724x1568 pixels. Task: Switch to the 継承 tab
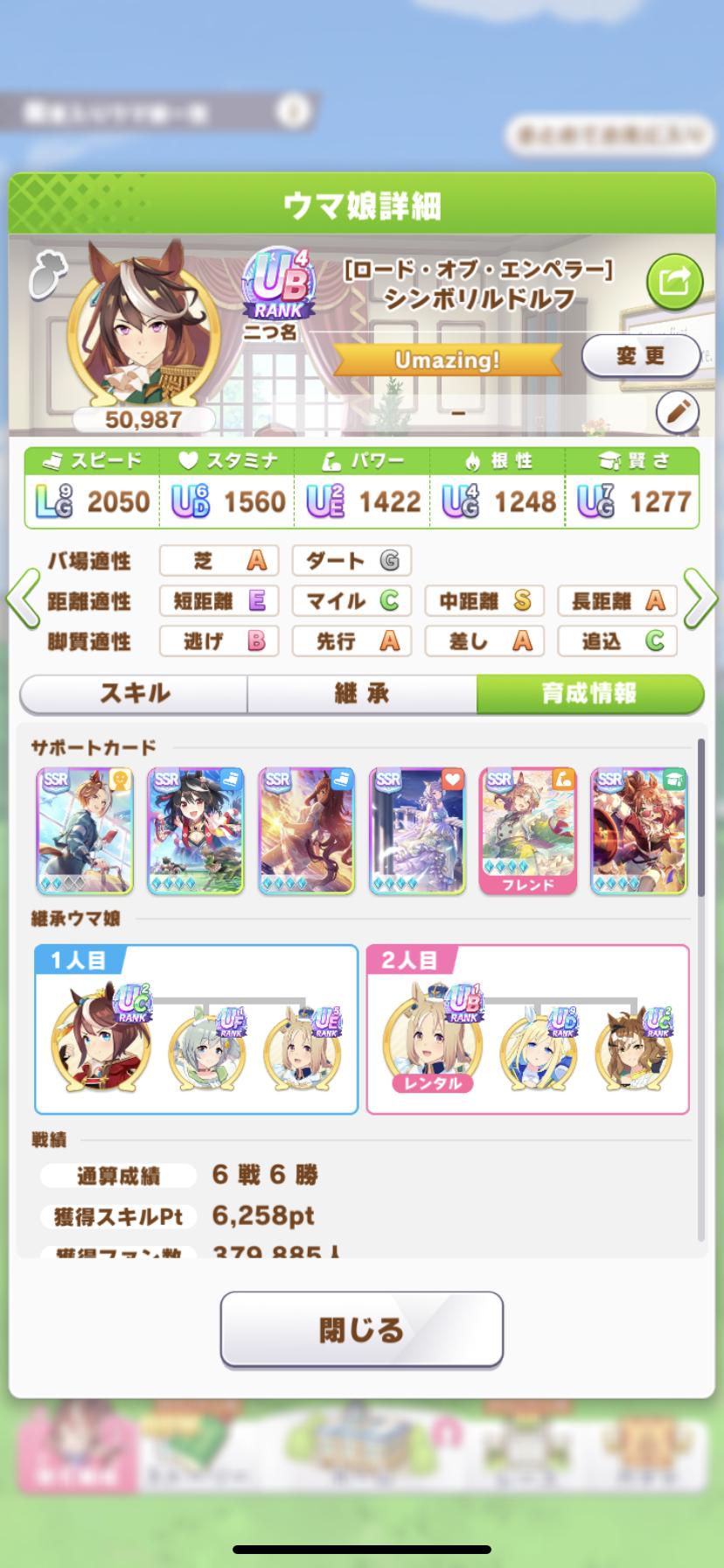[361, 694]
